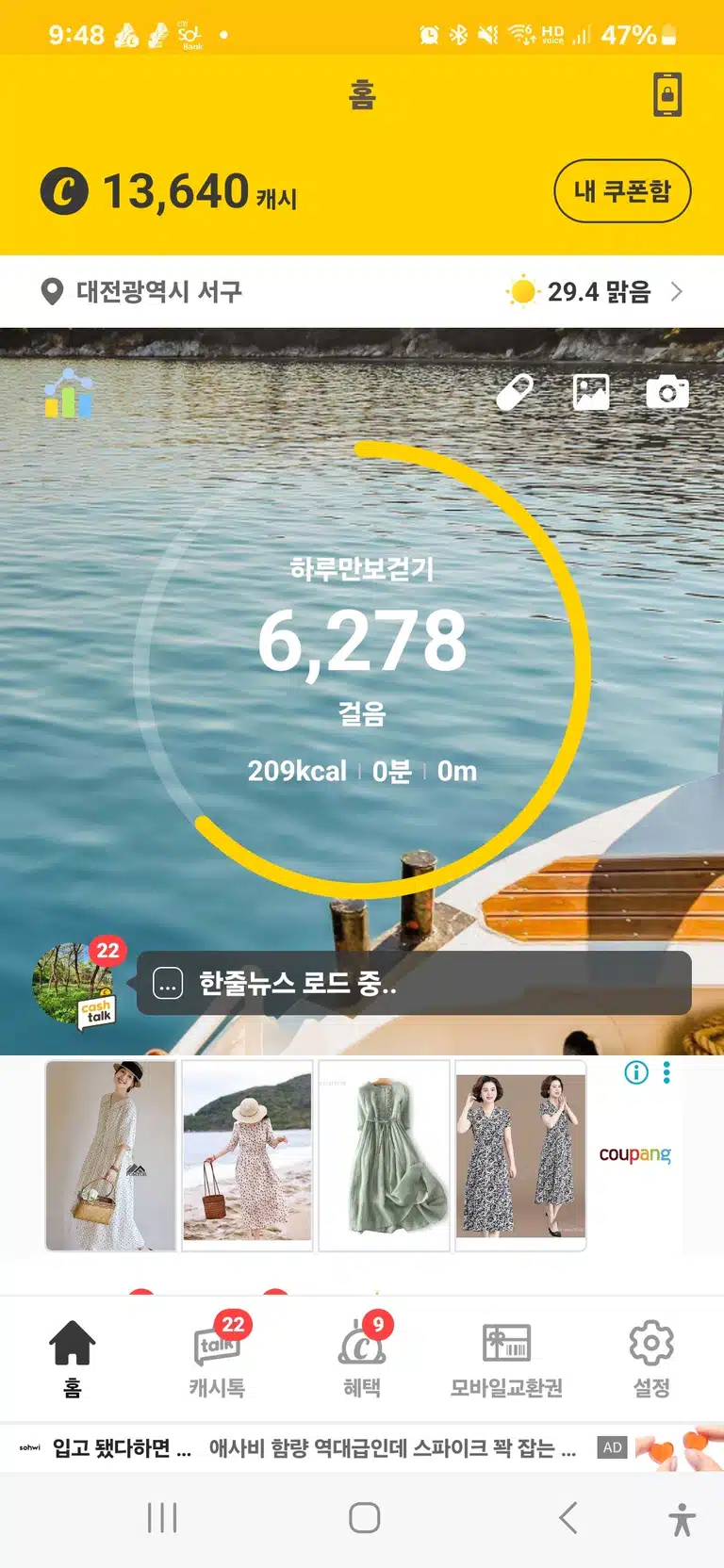The image size is (724, 1568).
Task: Tap the coupang ad logo
Action: (x=635, y=1154)
